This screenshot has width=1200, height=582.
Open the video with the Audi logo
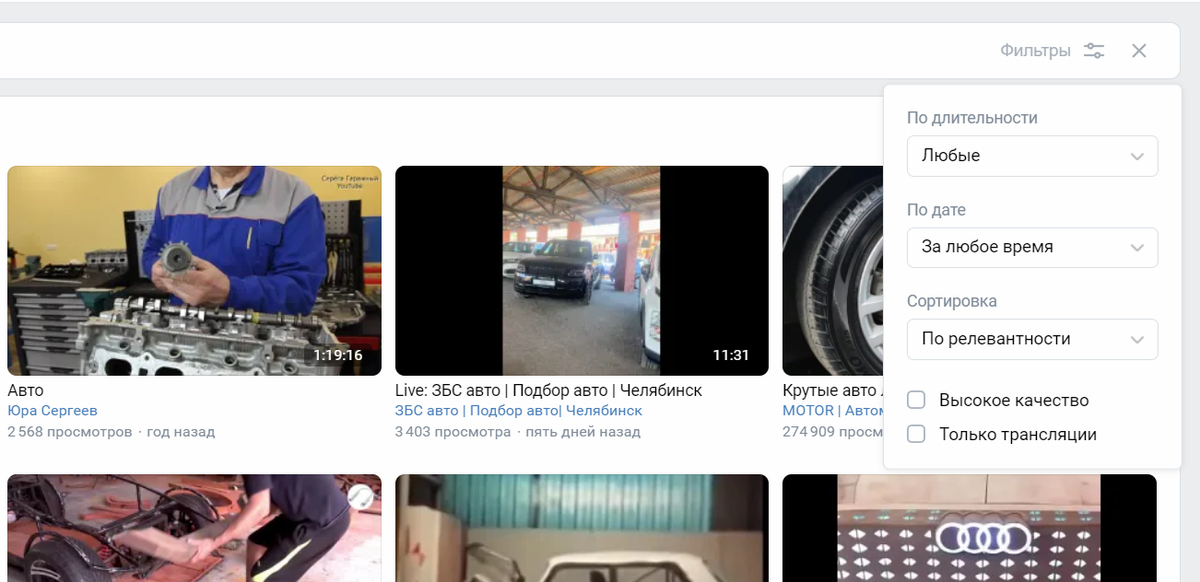click(968, 528)
